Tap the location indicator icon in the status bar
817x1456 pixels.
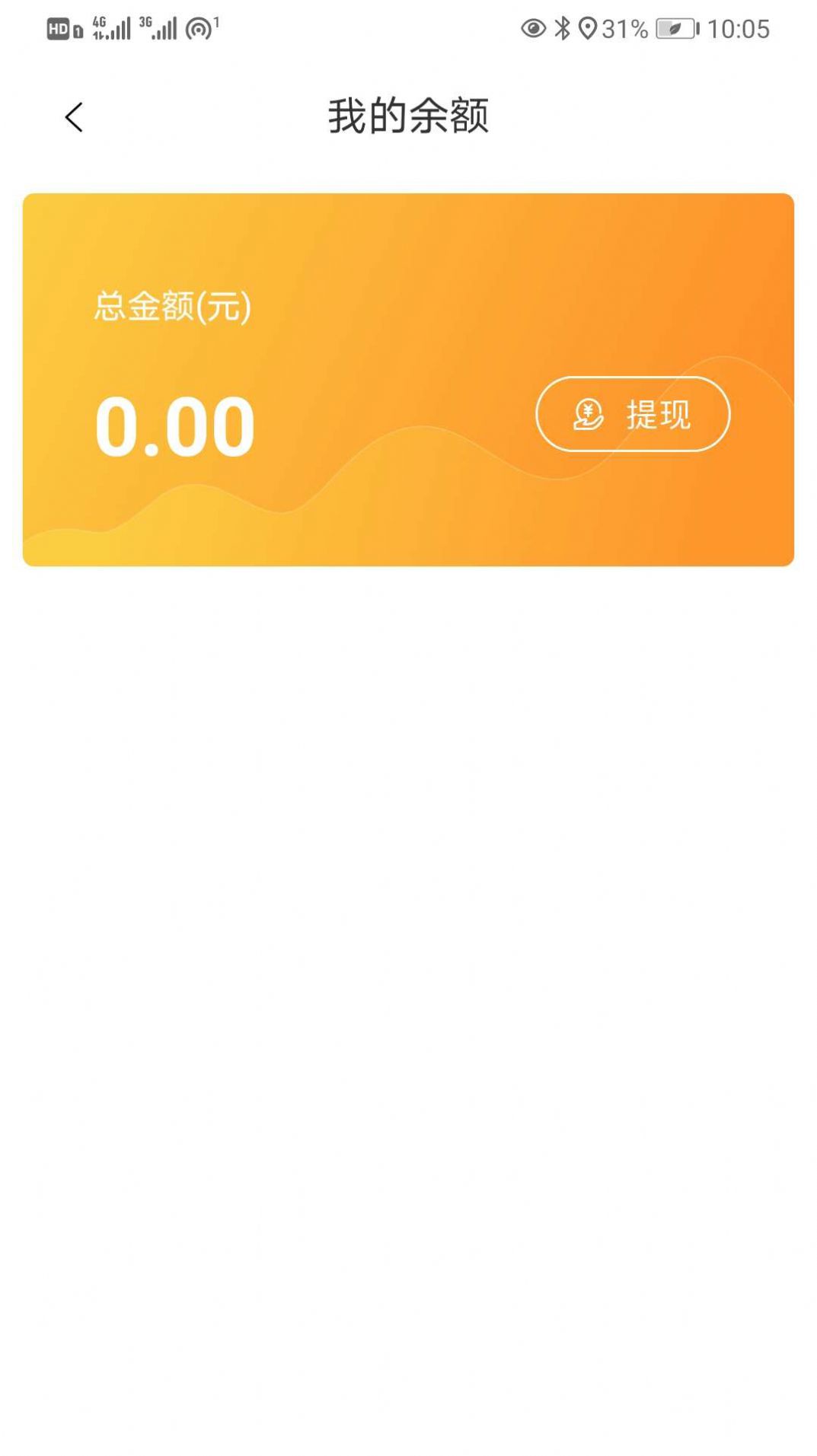[x=587, y=27]
